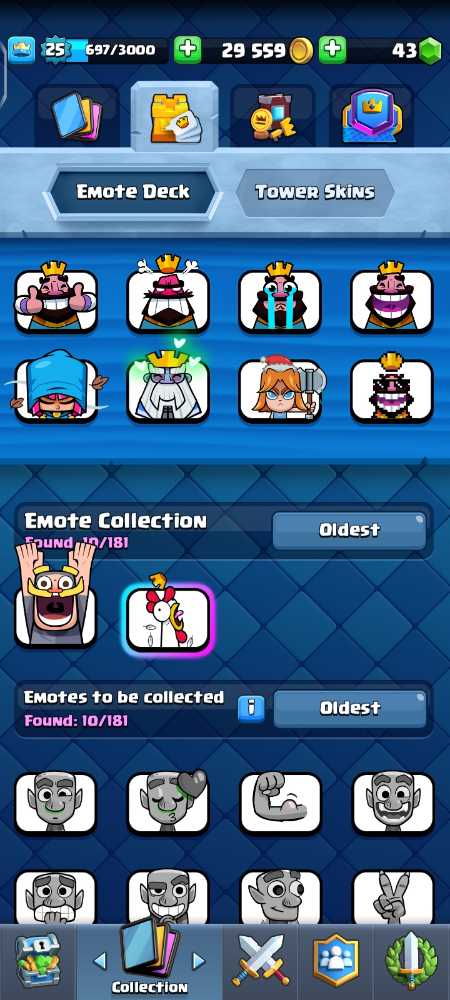
Task: Select the Emote Deck tab
Action: pos(133,191)
